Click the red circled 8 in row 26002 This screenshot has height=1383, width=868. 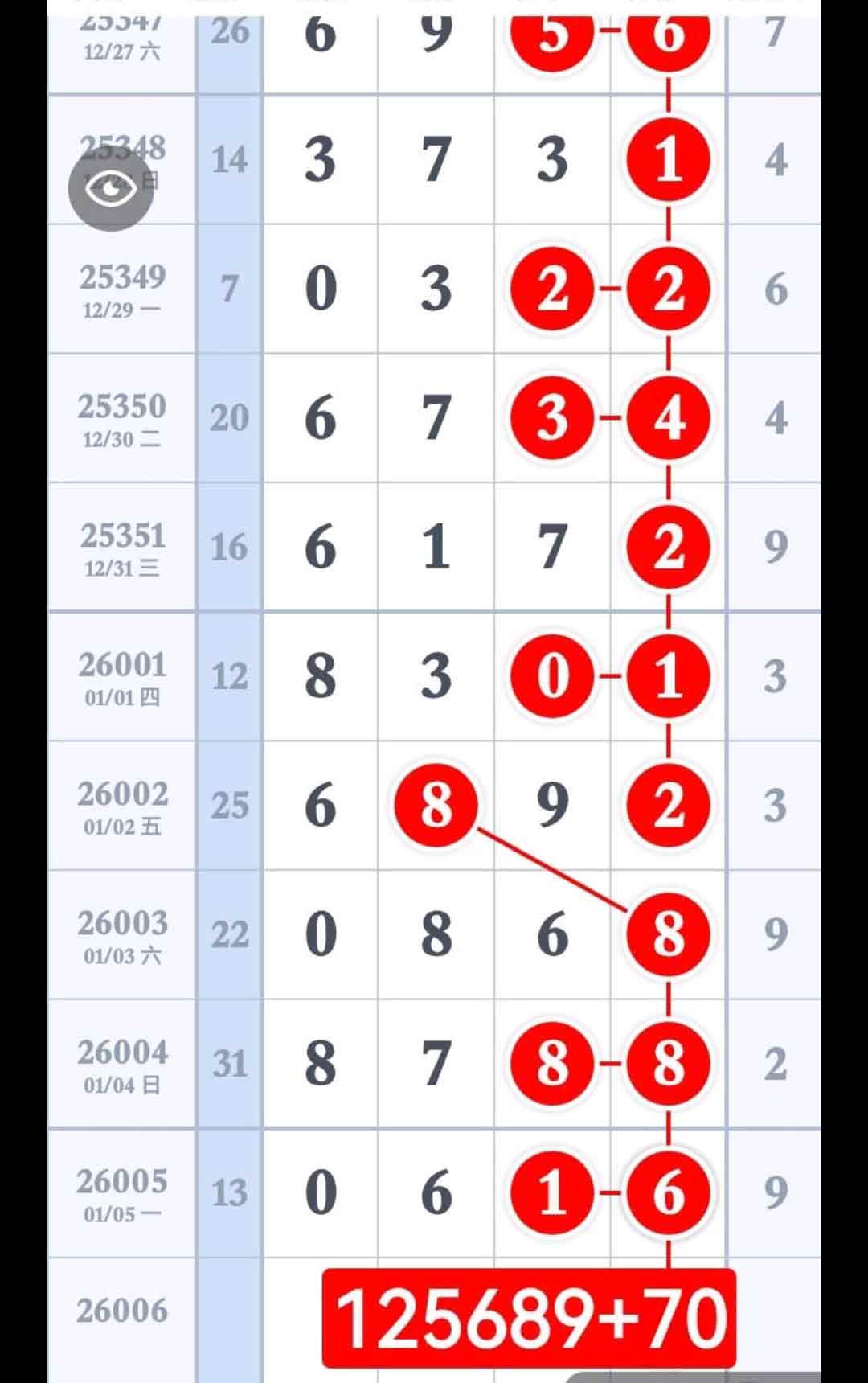pos(435,806)
